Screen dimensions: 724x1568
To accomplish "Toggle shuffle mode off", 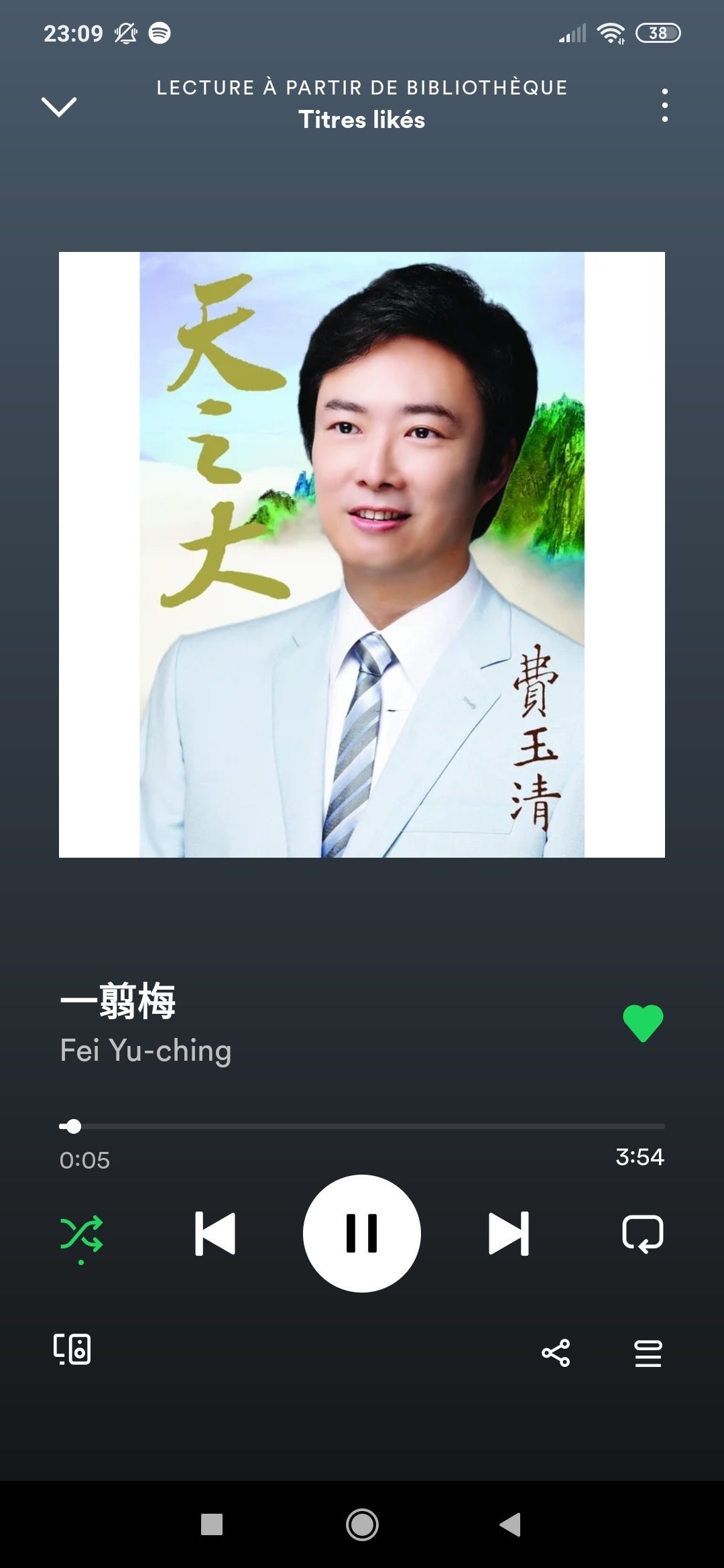I will coord(82,1234).
